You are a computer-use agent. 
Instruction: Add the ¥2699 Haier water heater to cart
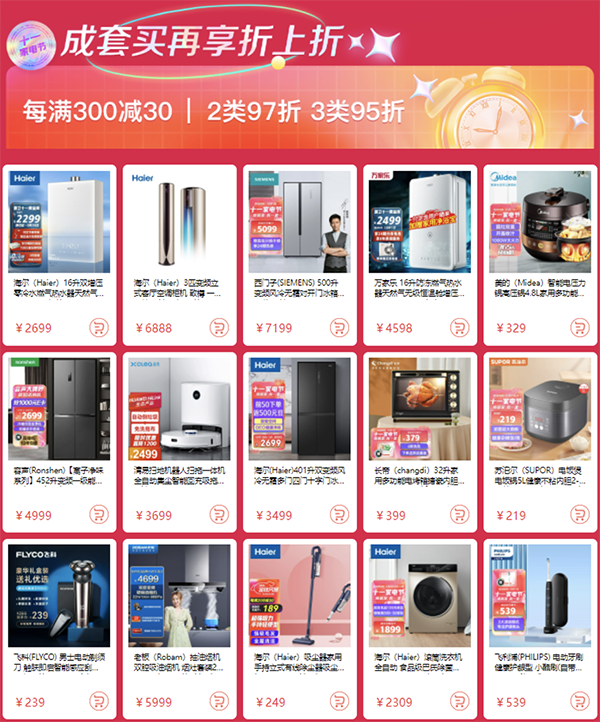pos(98,327)
